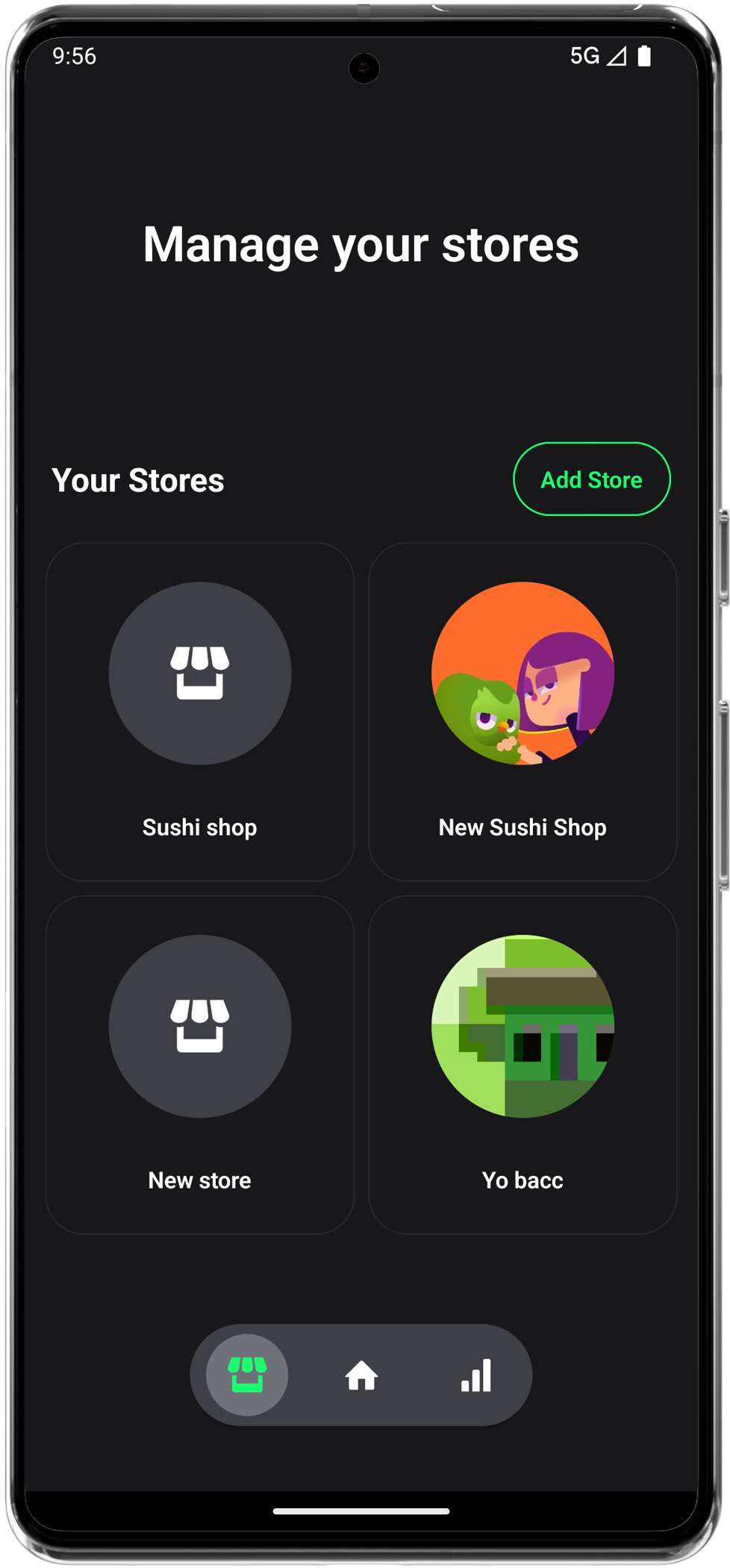The image size is (730, 1568).
Task: Open the Yo bacc store
Action: pos(522,1065)
